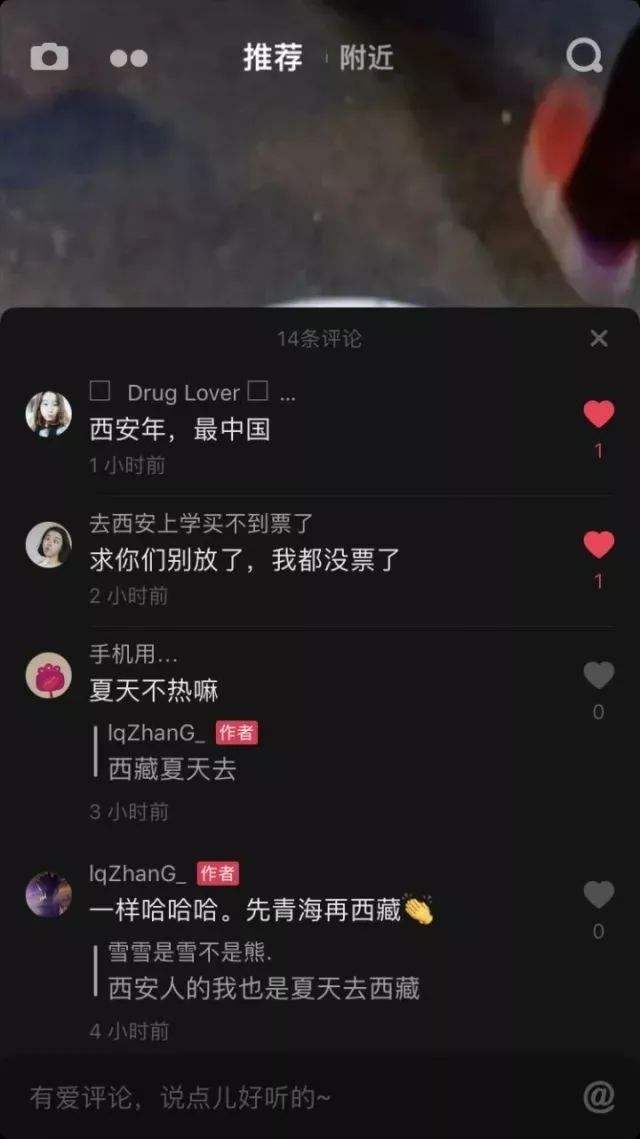Screen dimensions: 640x1139
Task: Open the avatar of user 手机用…
Action: click(x=48, y=676)
